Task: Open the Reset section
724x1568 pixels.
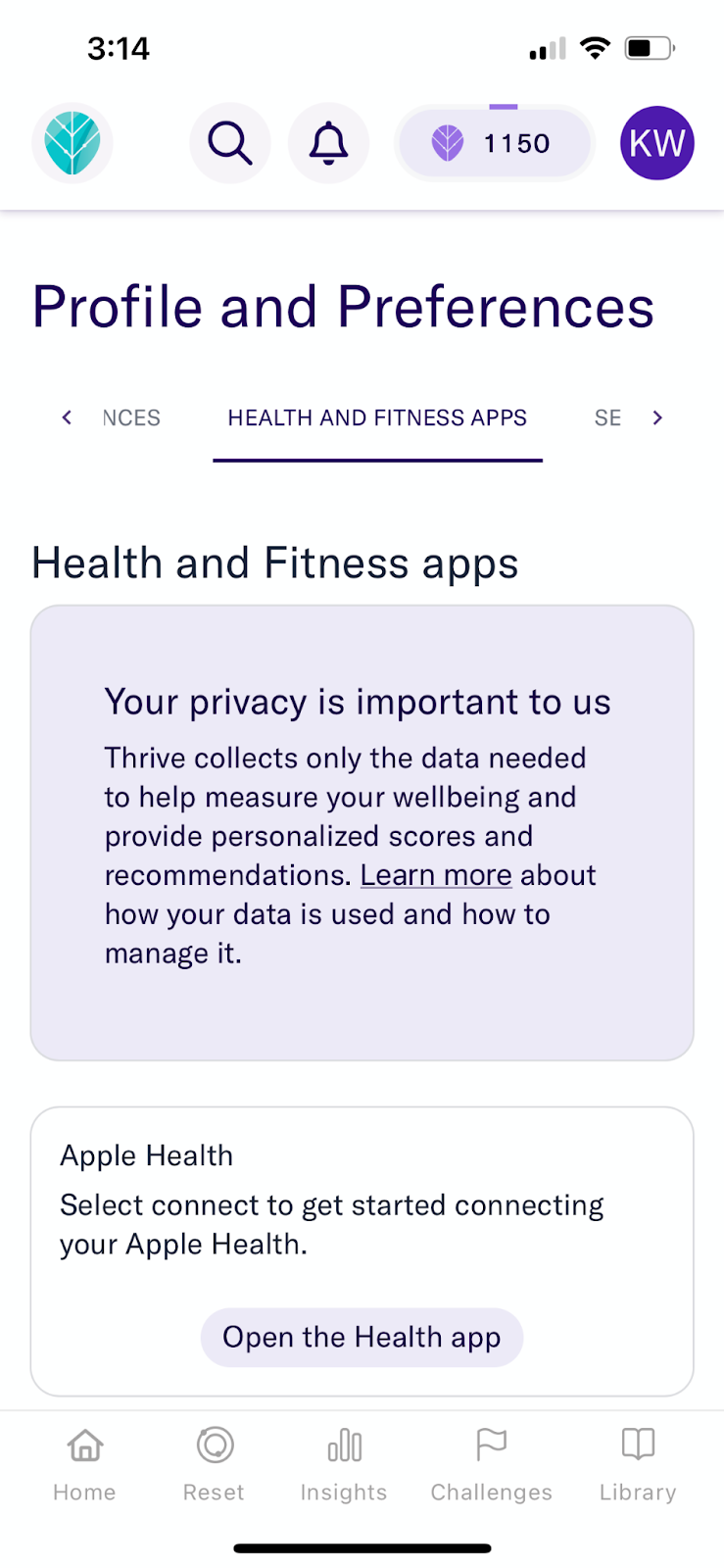Action: pos(214,1464)
